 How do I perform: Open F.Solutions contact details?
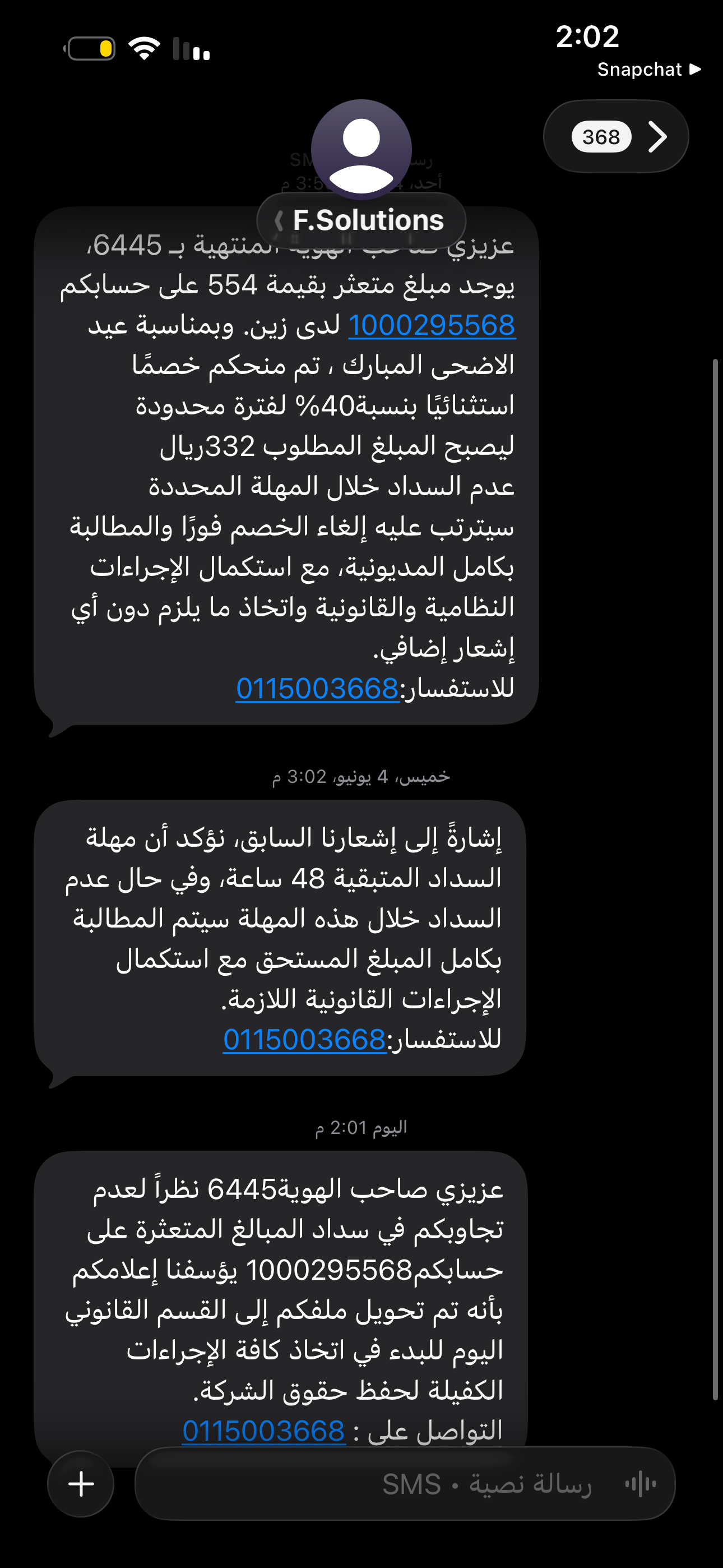(x=361, y=220)
